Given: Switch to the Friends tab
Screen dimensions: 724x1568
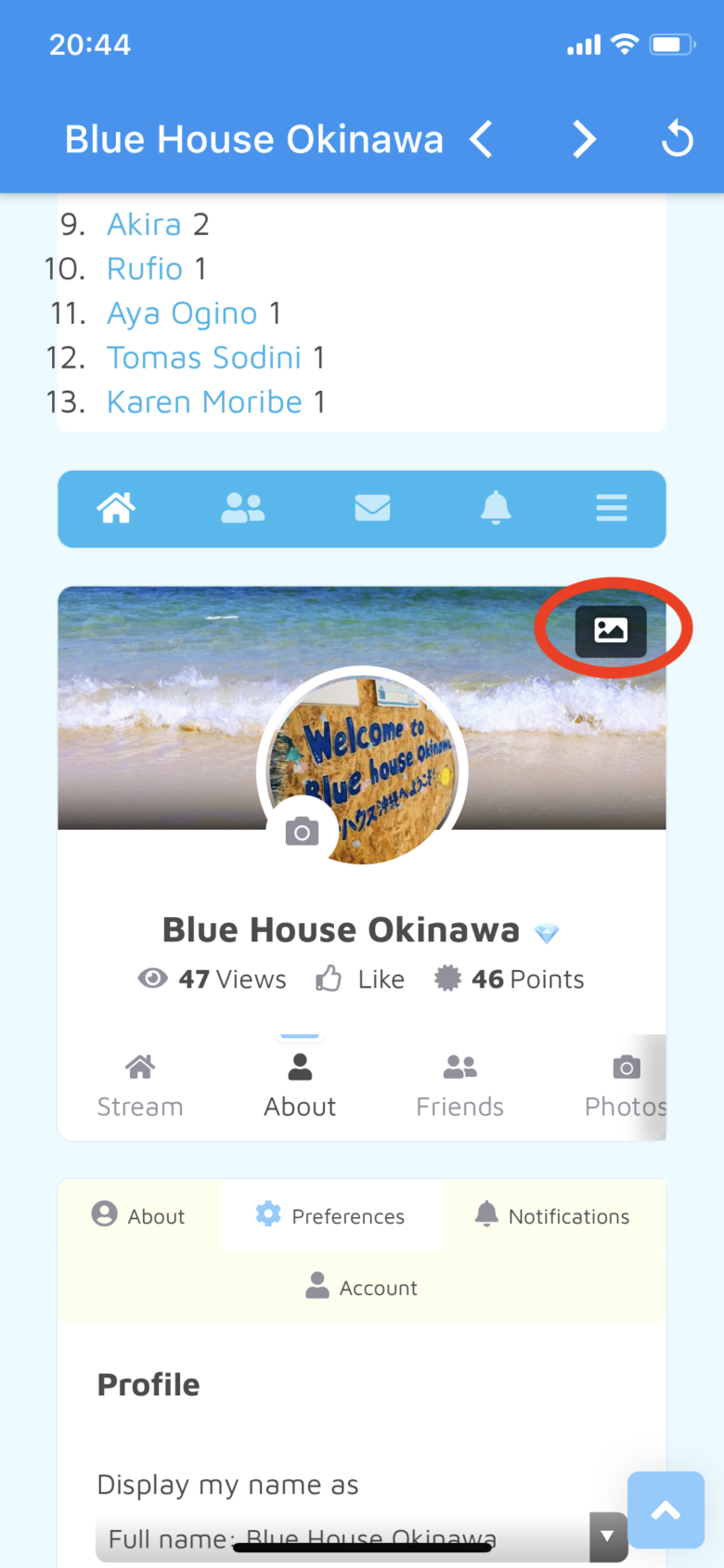Looking at the screenshot, I should tap(459, 1086).
